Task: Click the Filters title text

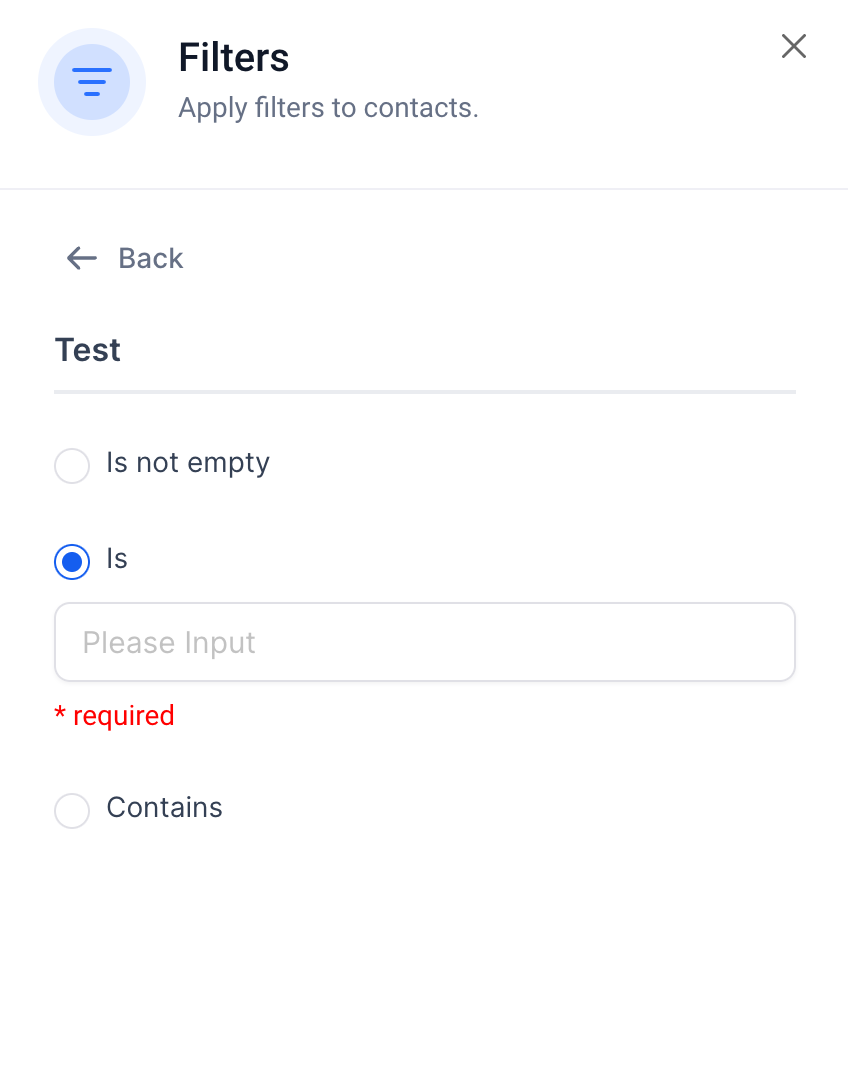Action: (233, 57)
